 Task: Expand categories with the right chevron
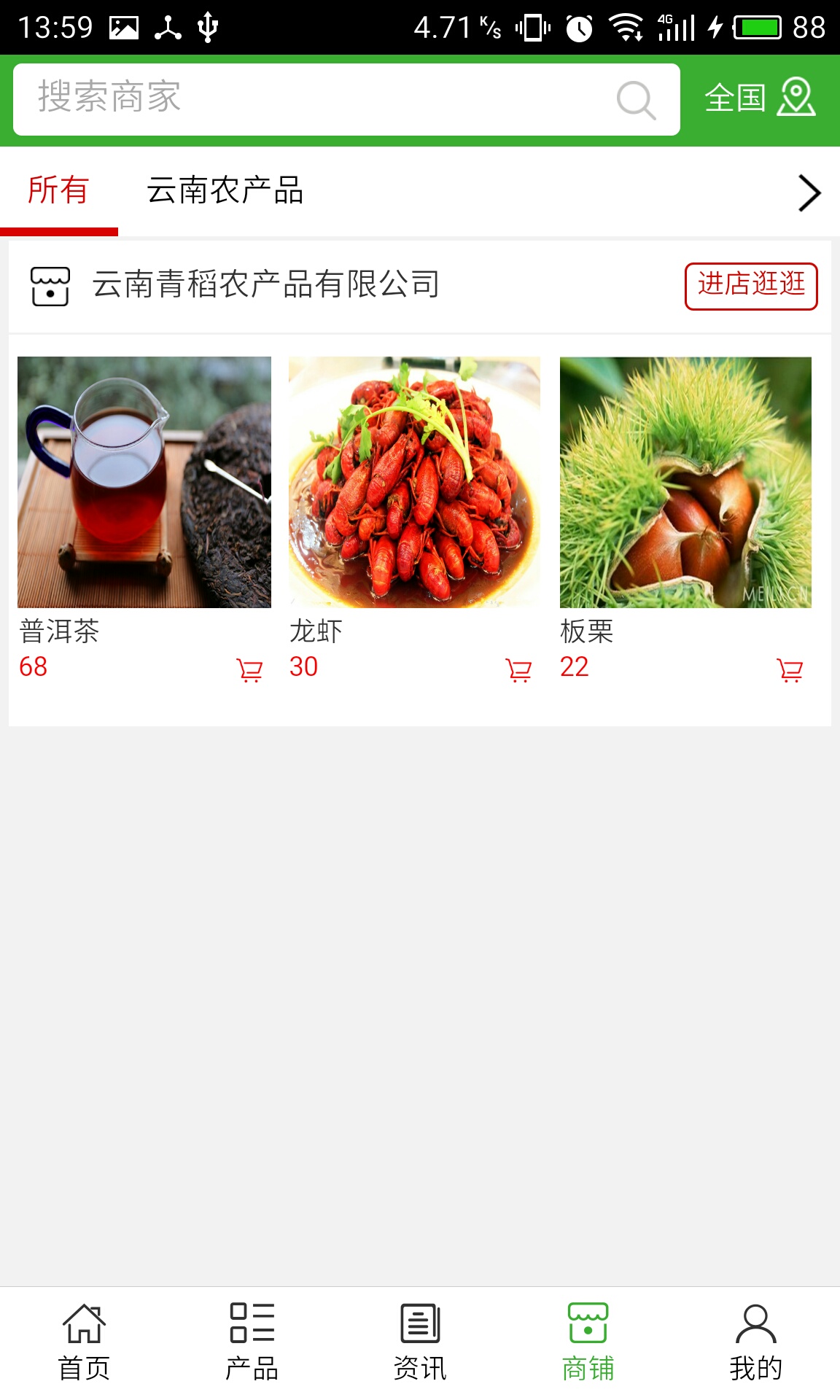tap(809, 193)
